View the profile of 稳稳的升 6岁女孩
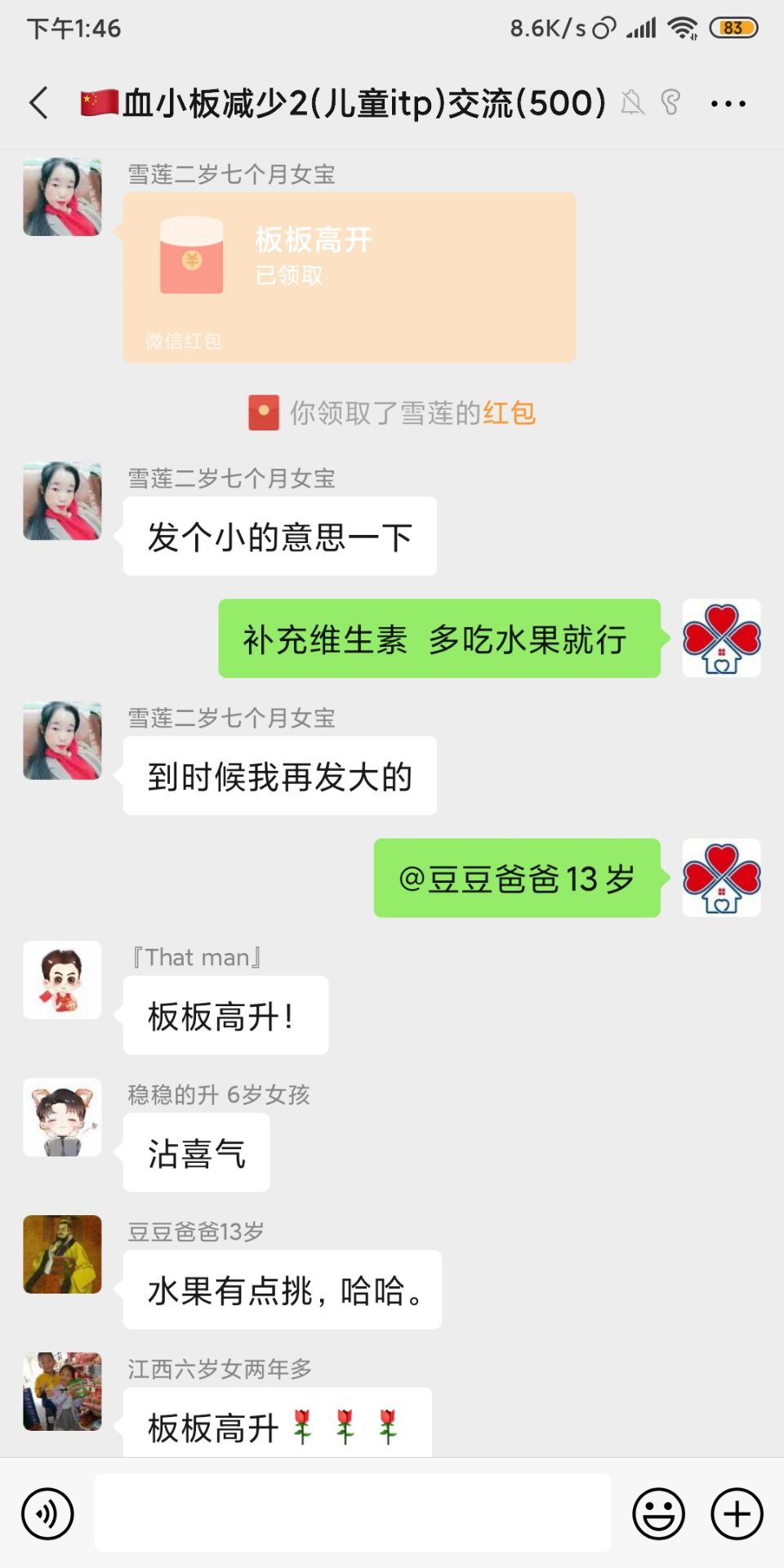Screen dimensions: 784x1568 63,1117
